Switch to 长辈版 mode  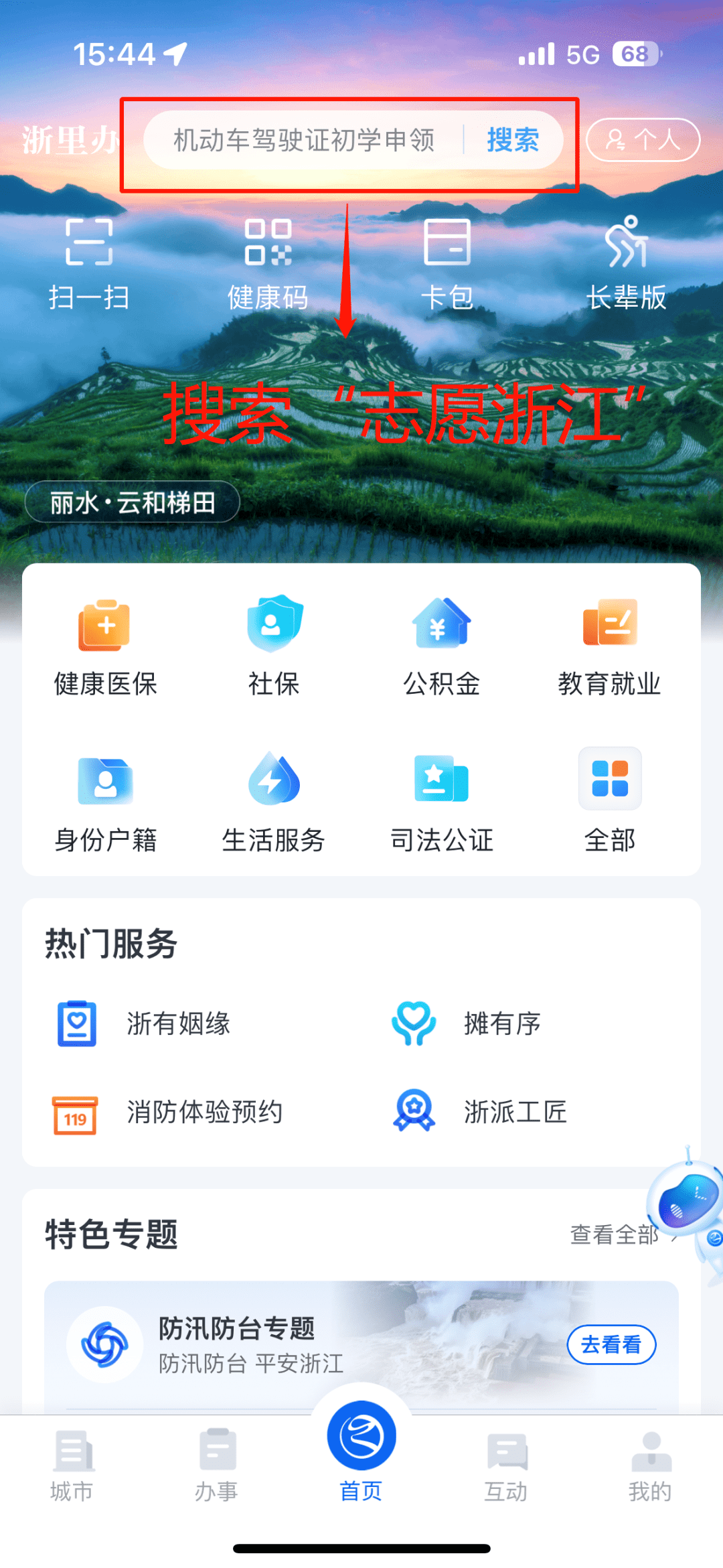(x=627, y=265)
